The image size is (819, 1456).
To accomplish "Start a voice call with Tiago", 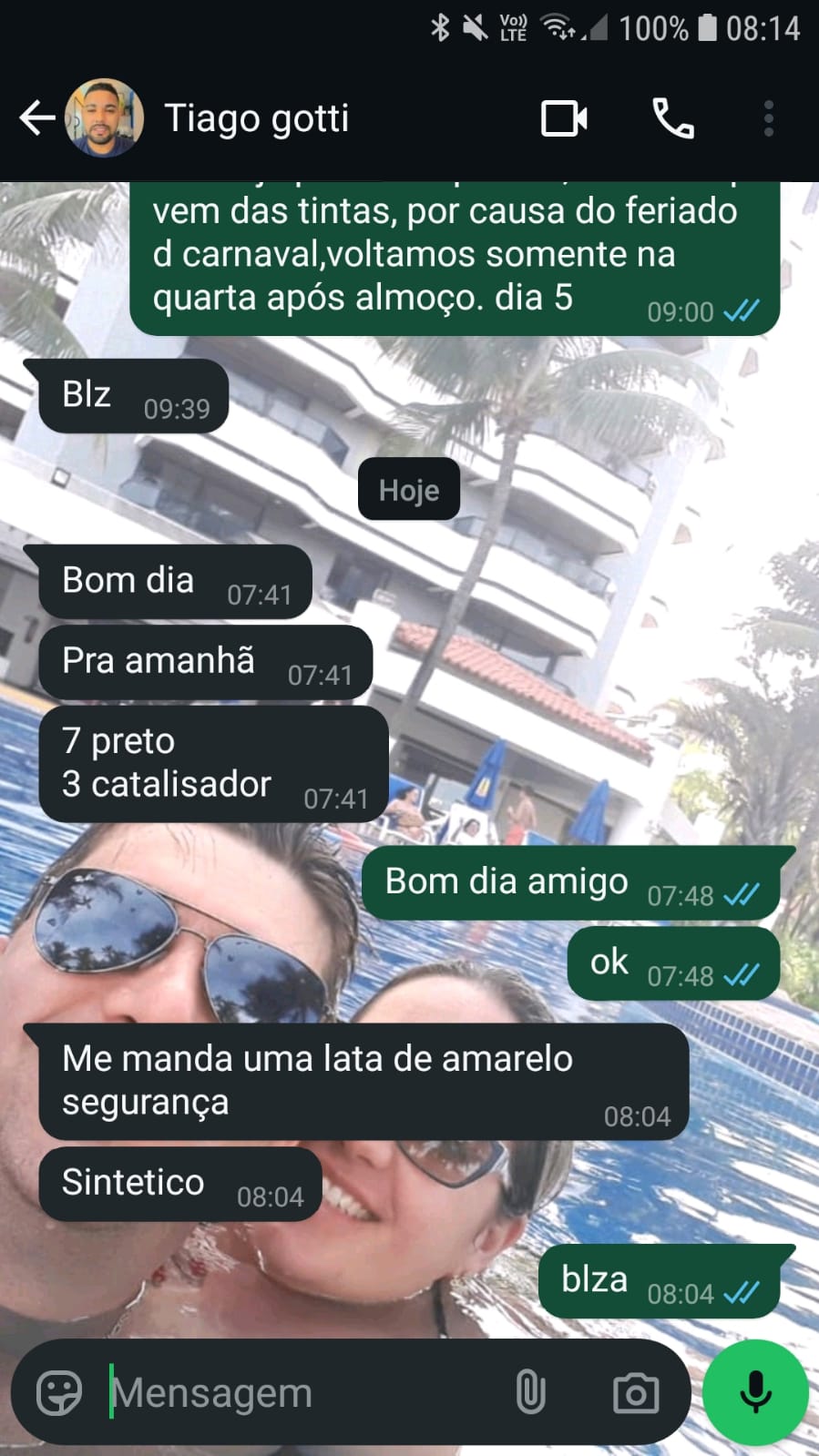I will click(673, 118).
